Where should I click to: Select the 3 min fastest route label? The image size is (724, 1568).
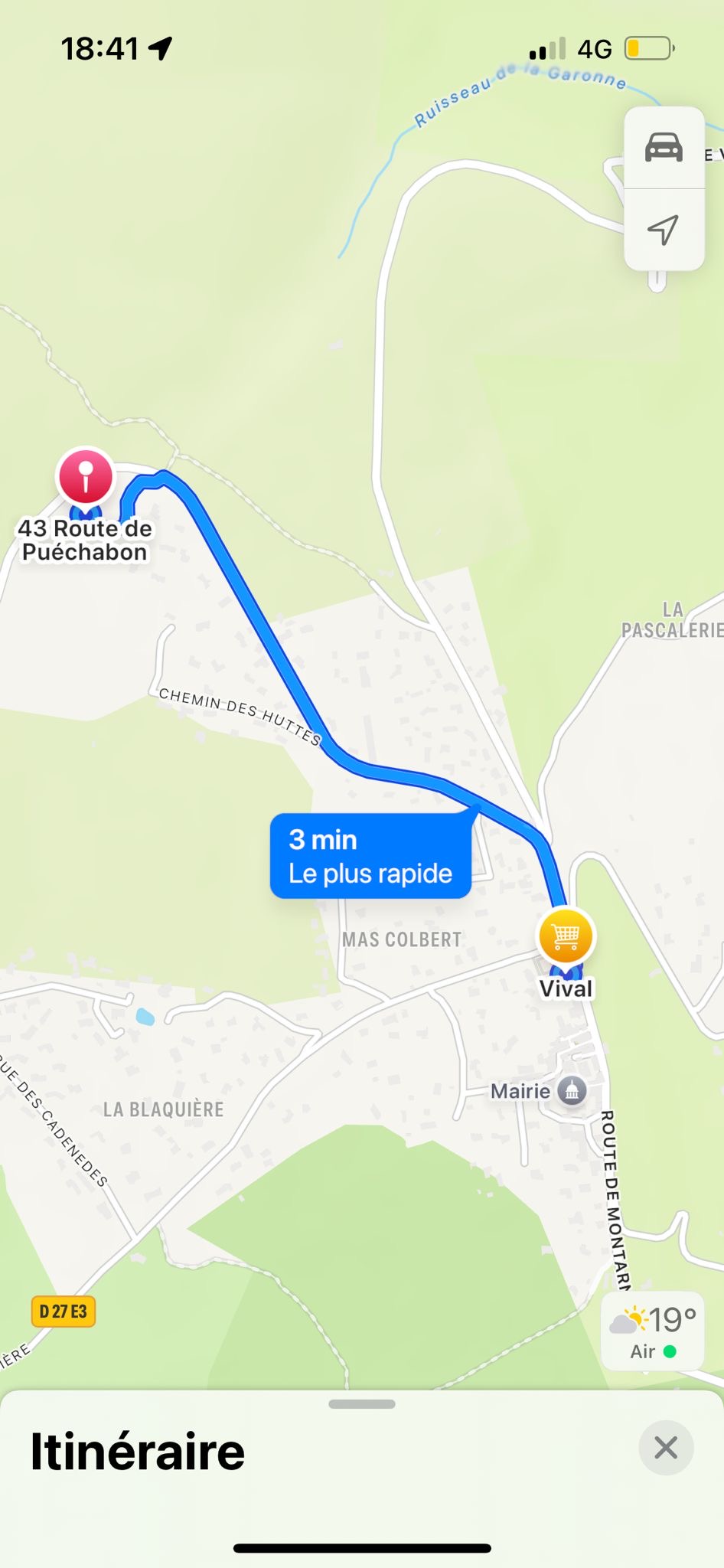370,856
